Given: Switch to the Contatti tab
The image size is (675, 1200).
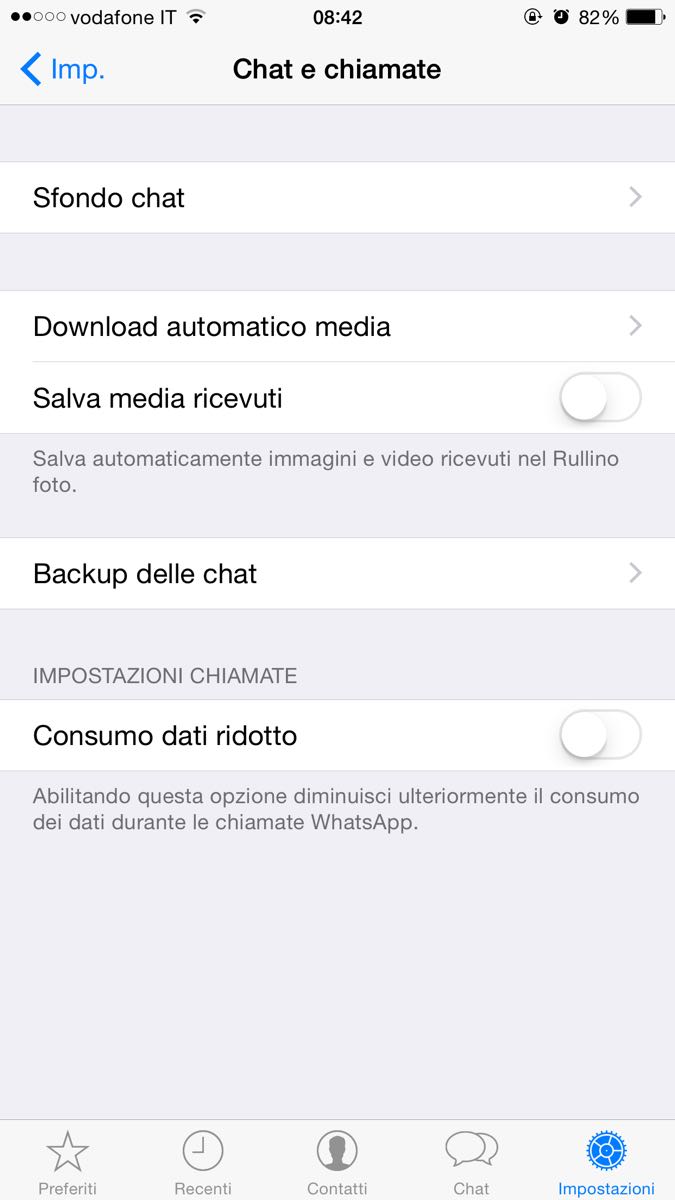Looking at the screenshot, I should 337,1162.
